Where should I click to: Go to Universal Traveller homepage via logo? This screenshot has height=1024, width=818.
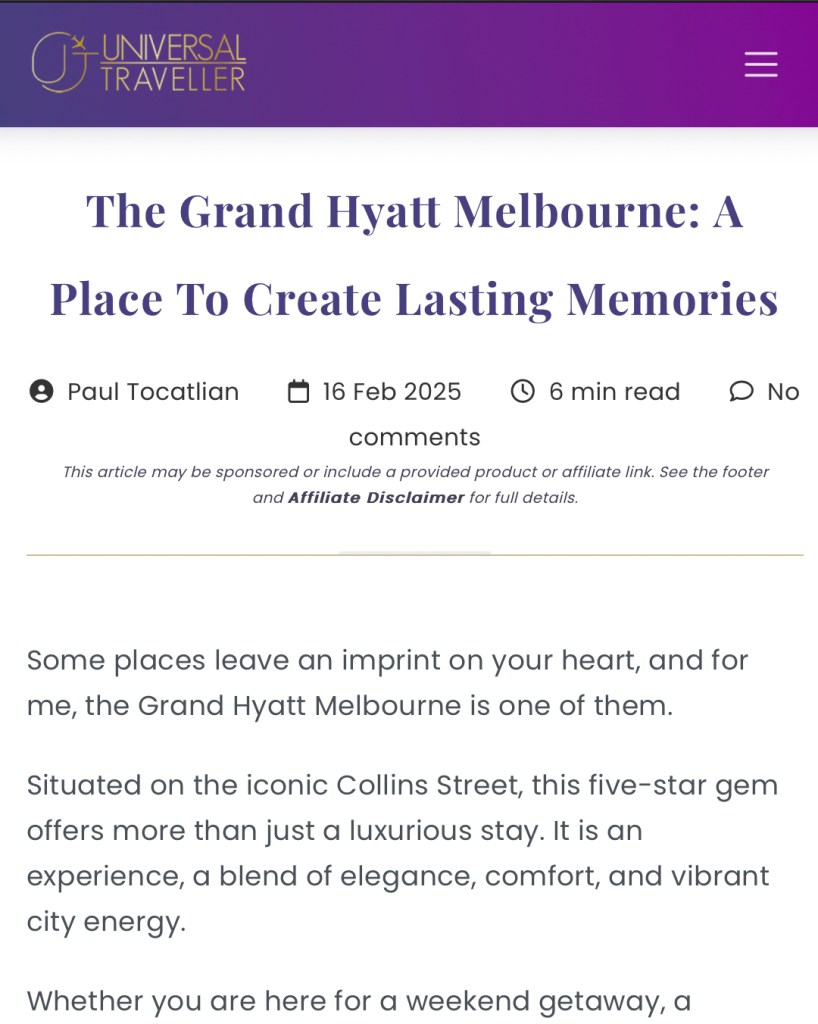(138, 63)
